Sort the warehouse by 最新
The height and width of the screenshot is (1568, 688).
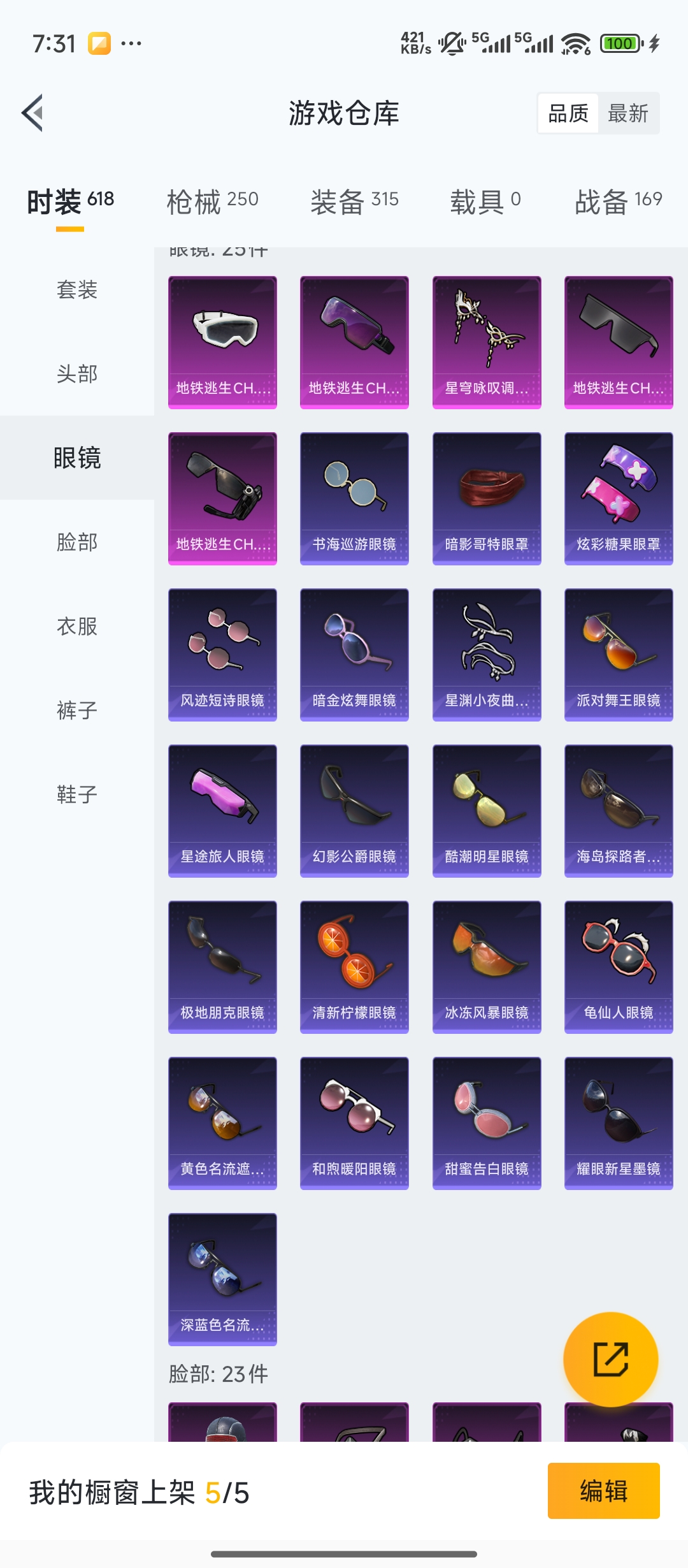pyautogui.click(x=627, y=113)
